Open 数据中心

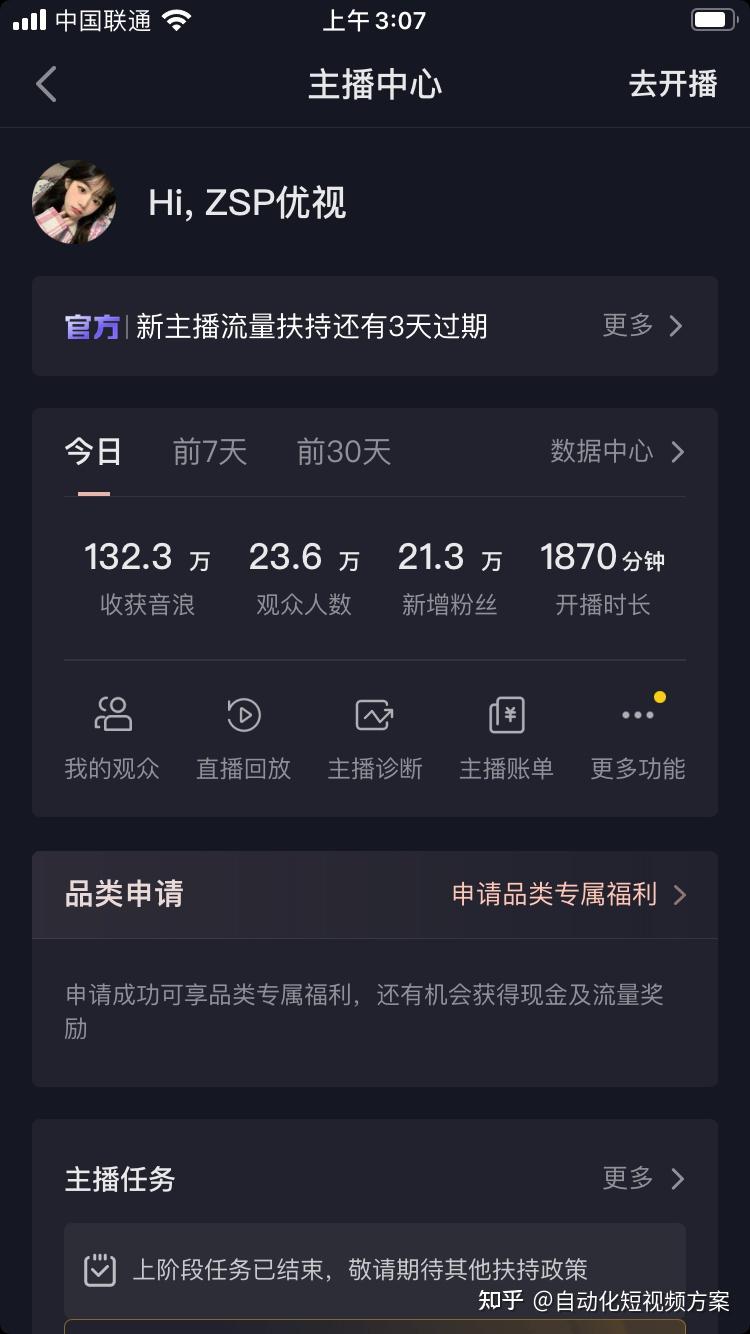[x=617, y=452]
